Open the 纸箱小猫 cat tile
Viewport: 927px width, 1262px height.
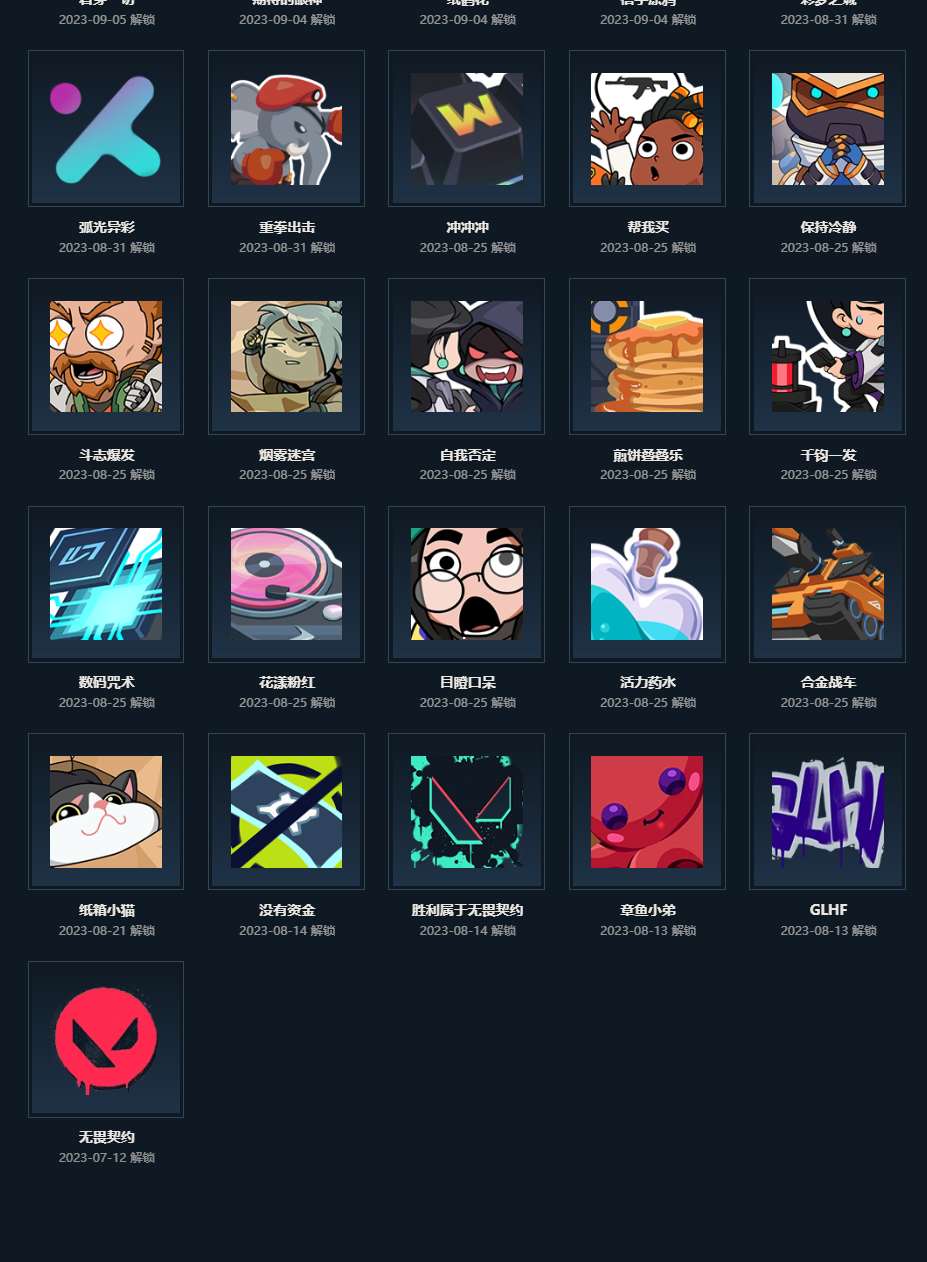(x=106, y=812)
